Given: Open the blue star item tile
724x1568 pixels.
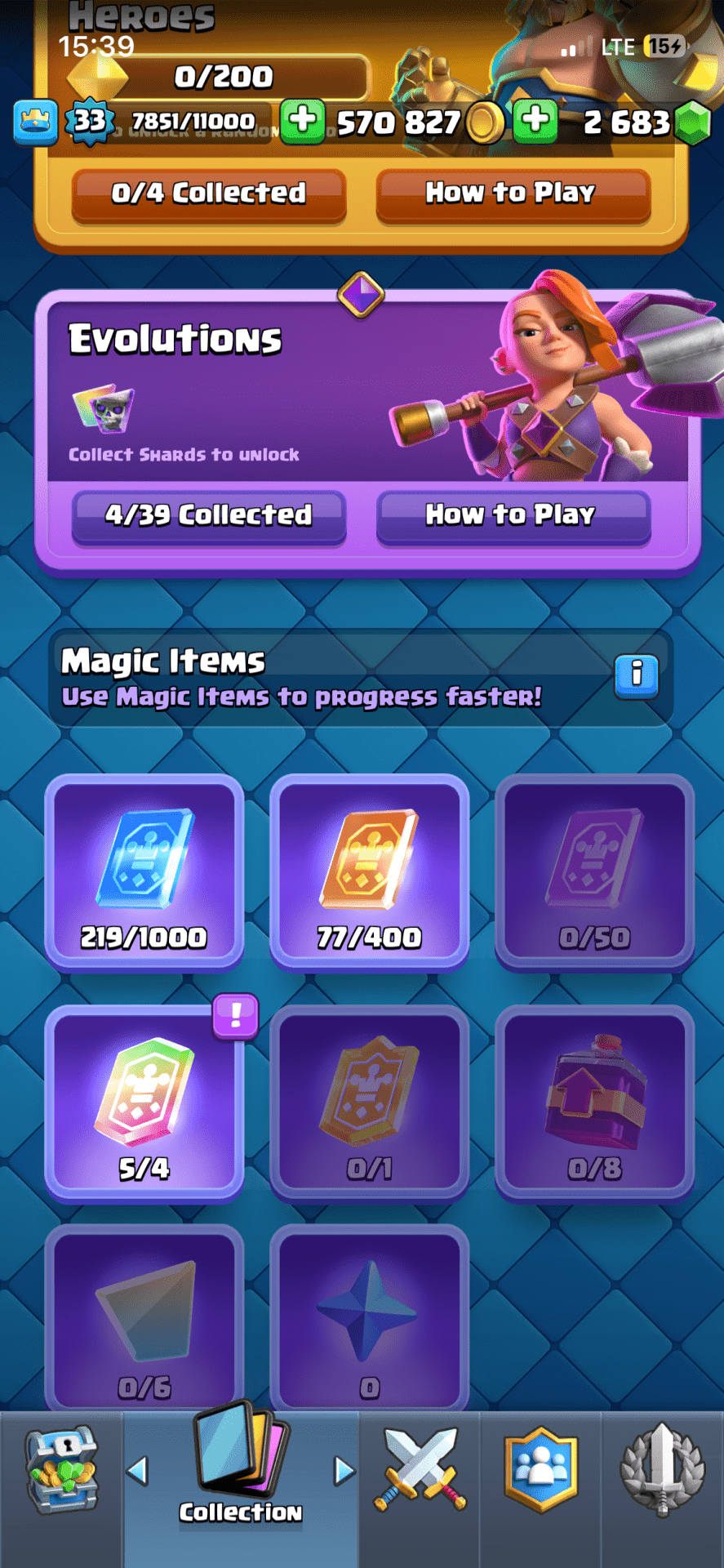Looking at the screenshot, I should [x=369, y=1319].
